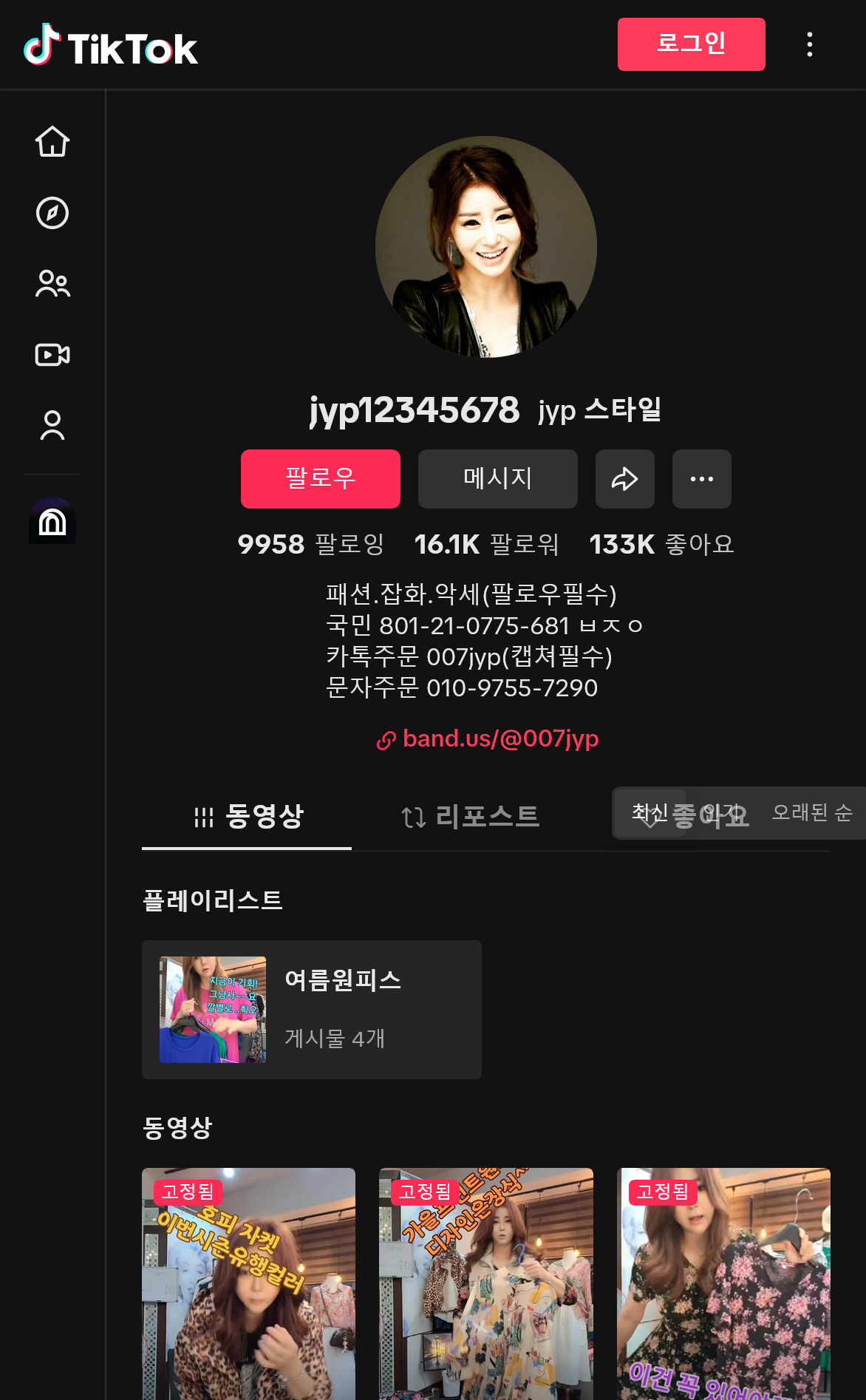Switch to the 리포스트 tab
Screen dimensions: 866x1400
pos(470,817)
